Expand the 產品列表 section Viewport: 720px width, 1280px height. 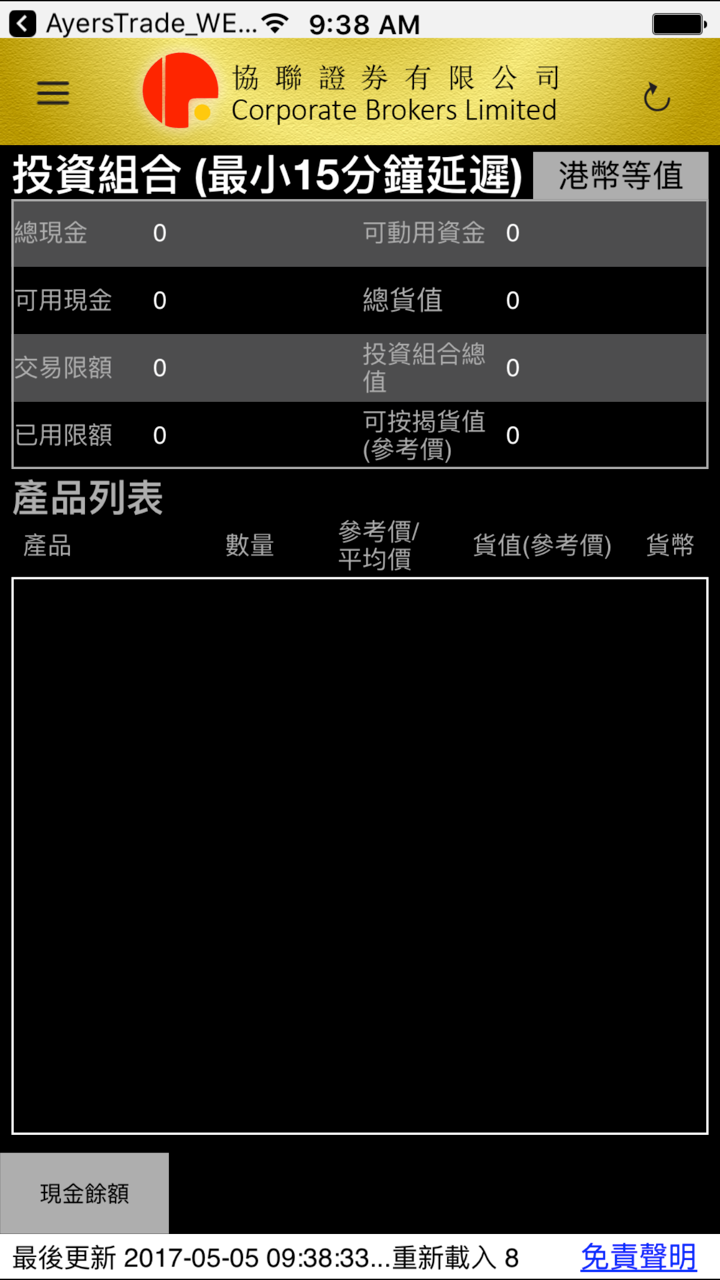pos(85,499)
